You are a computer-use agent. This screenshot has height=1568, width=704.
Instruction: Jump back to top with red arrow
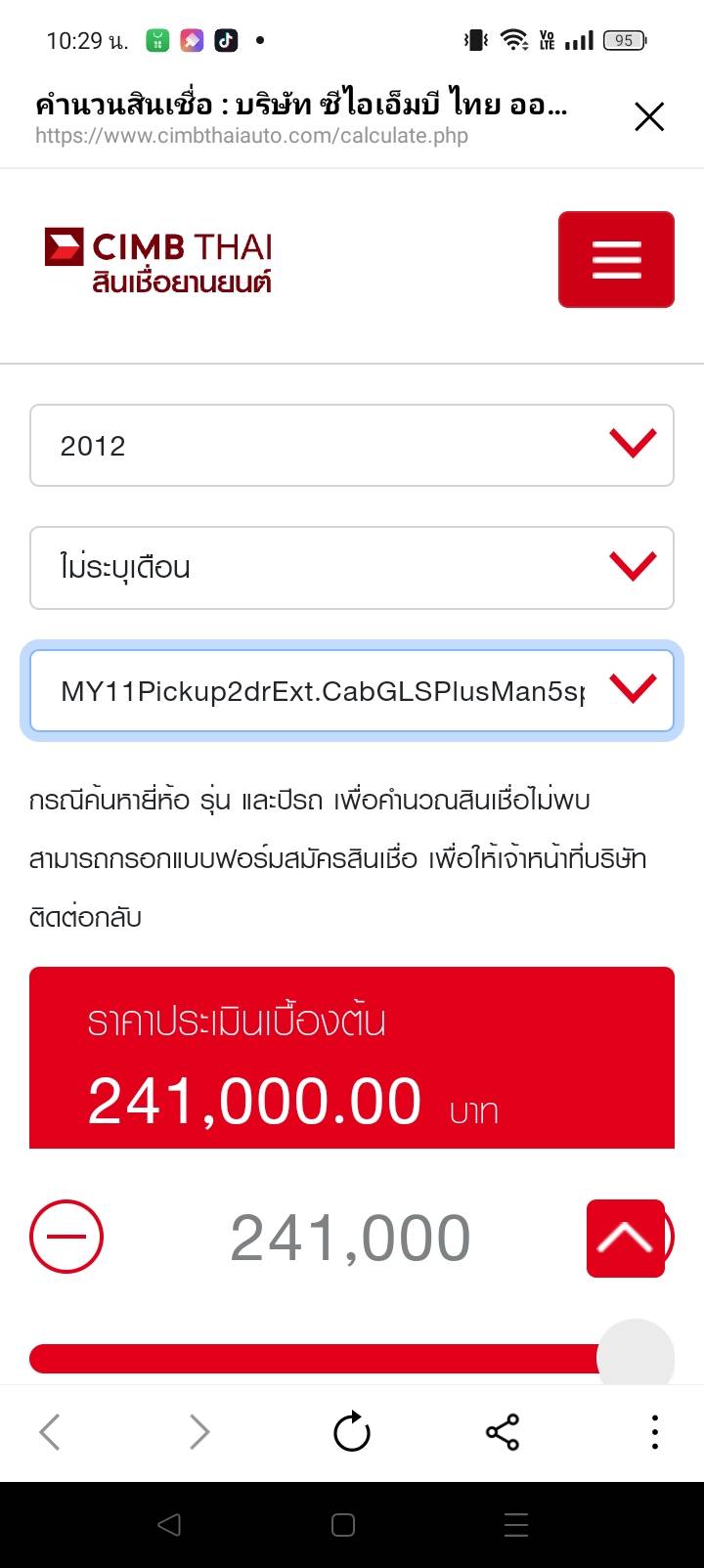[626, 1239]
